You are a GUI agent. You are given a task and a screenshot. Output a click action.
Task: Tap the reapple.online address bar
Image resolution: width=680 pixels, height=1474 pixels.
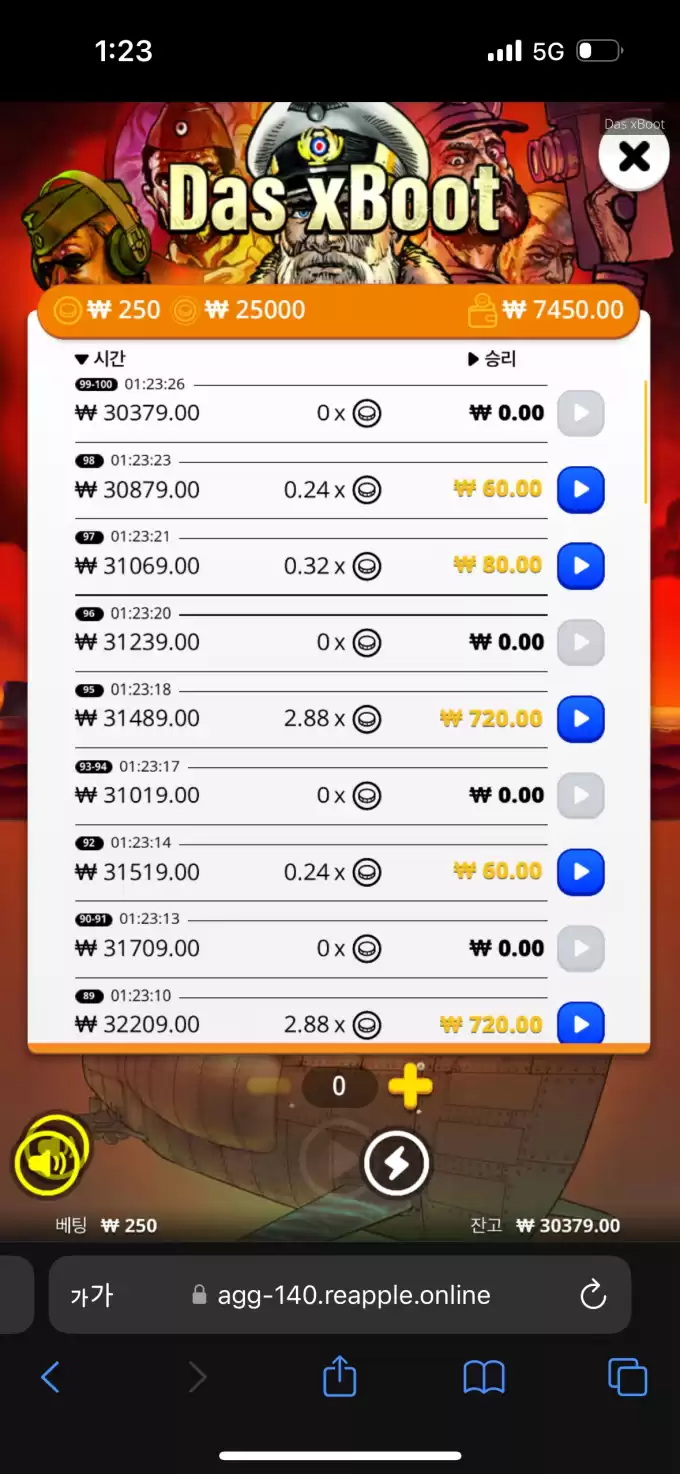tap(340, 1296)
